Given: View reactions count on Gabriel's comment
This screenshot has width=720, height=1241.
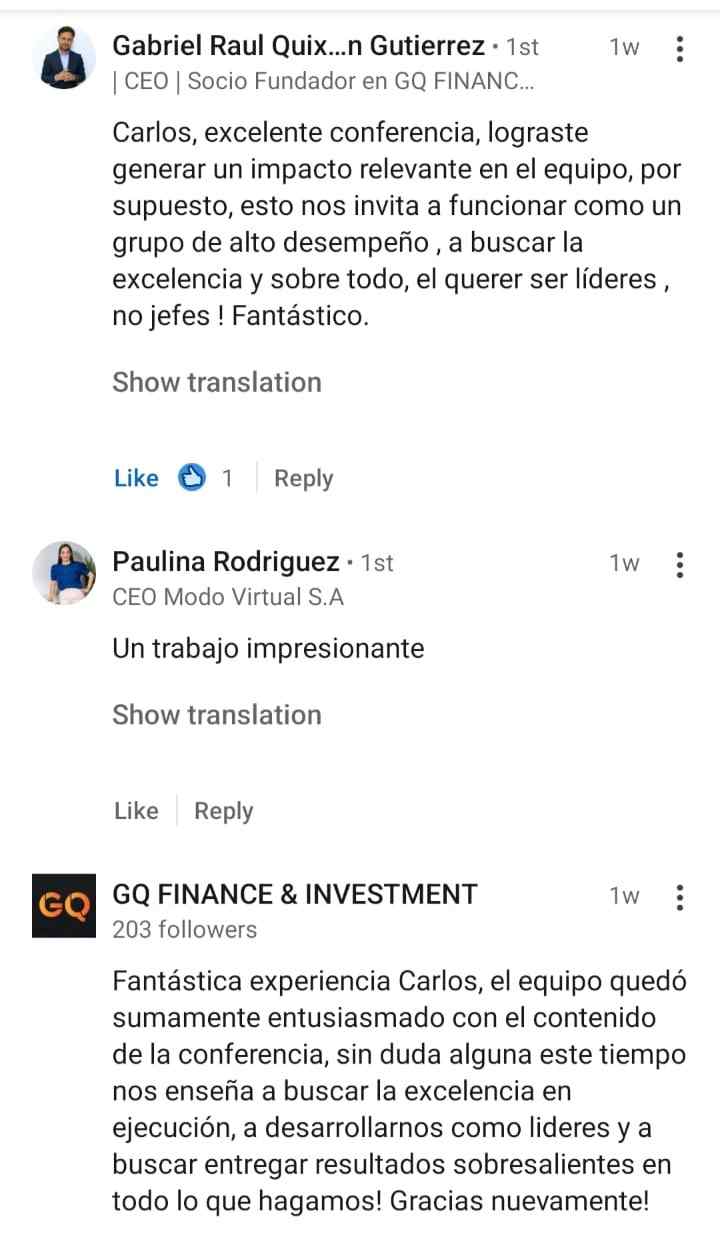Looking at the screenshot, I should 227,477.
